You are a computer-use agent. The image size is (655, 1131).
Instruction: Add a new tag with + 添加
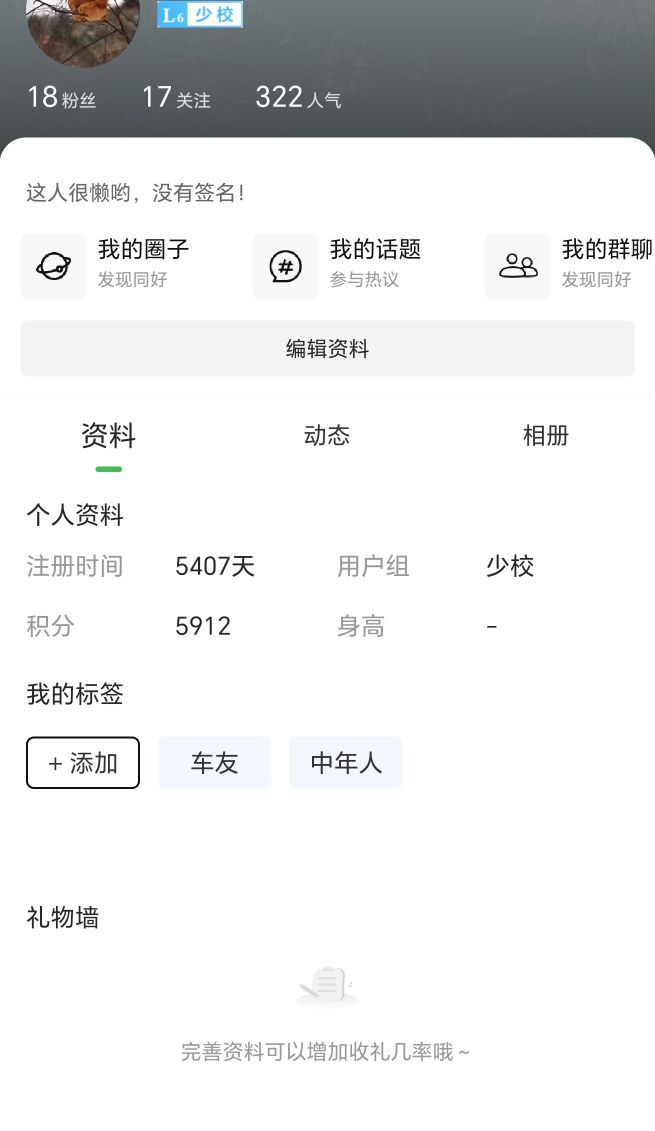coord(83,762)
